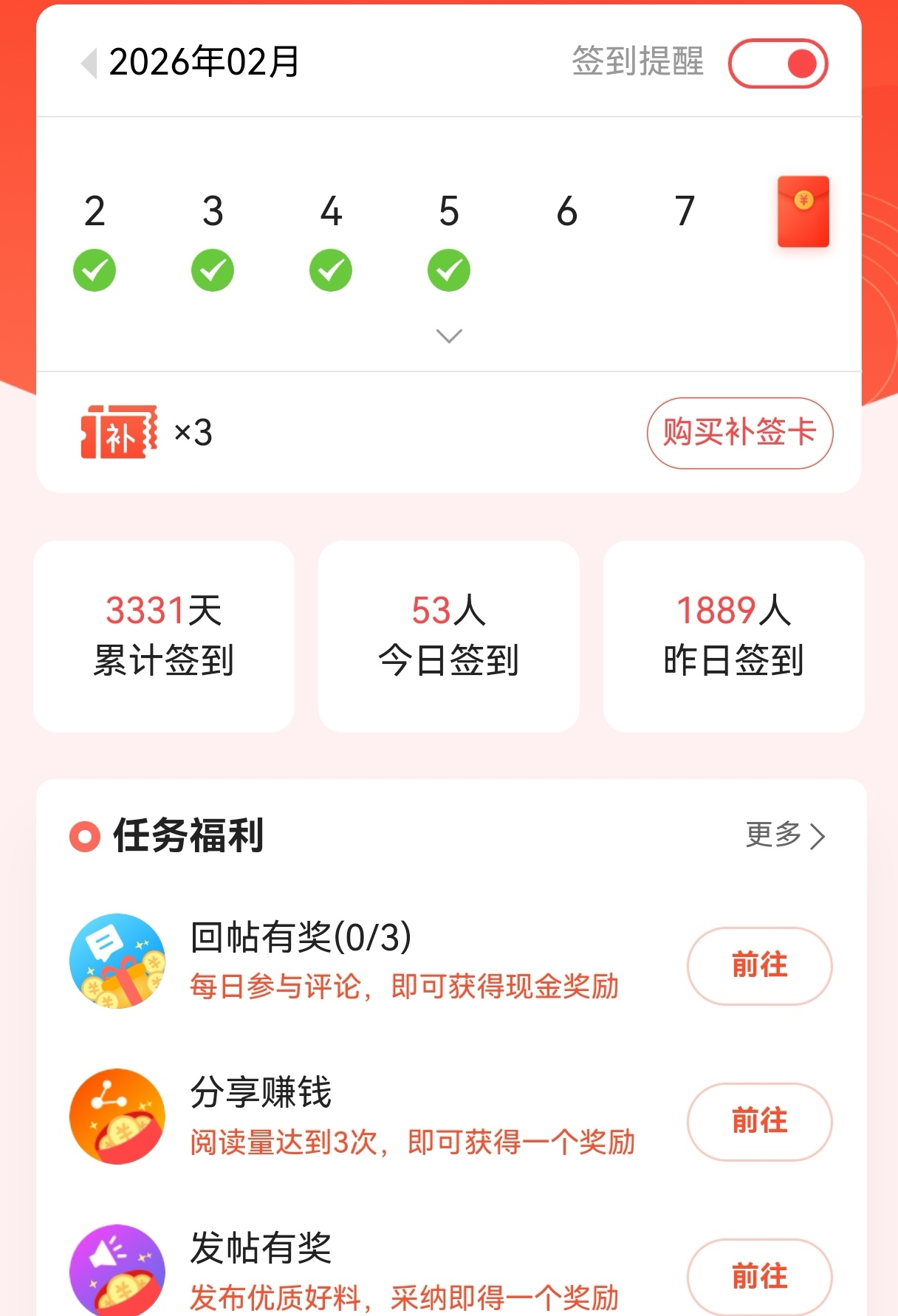Turn off the 签到提醒 switch
The image size is (898, 1316).
click(x=778, y=64)
